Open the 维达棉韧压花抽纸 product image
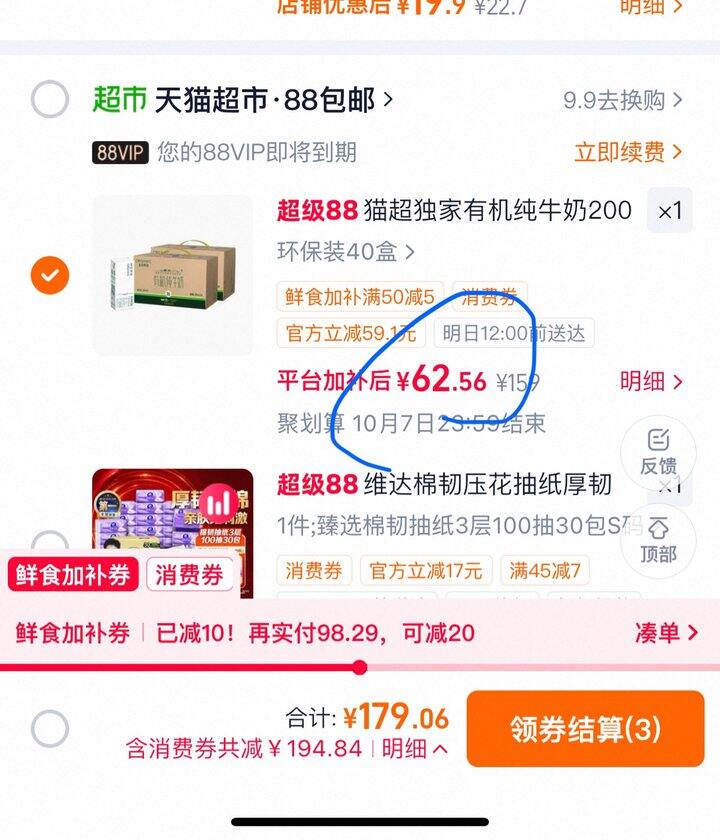 click(172, 533)
